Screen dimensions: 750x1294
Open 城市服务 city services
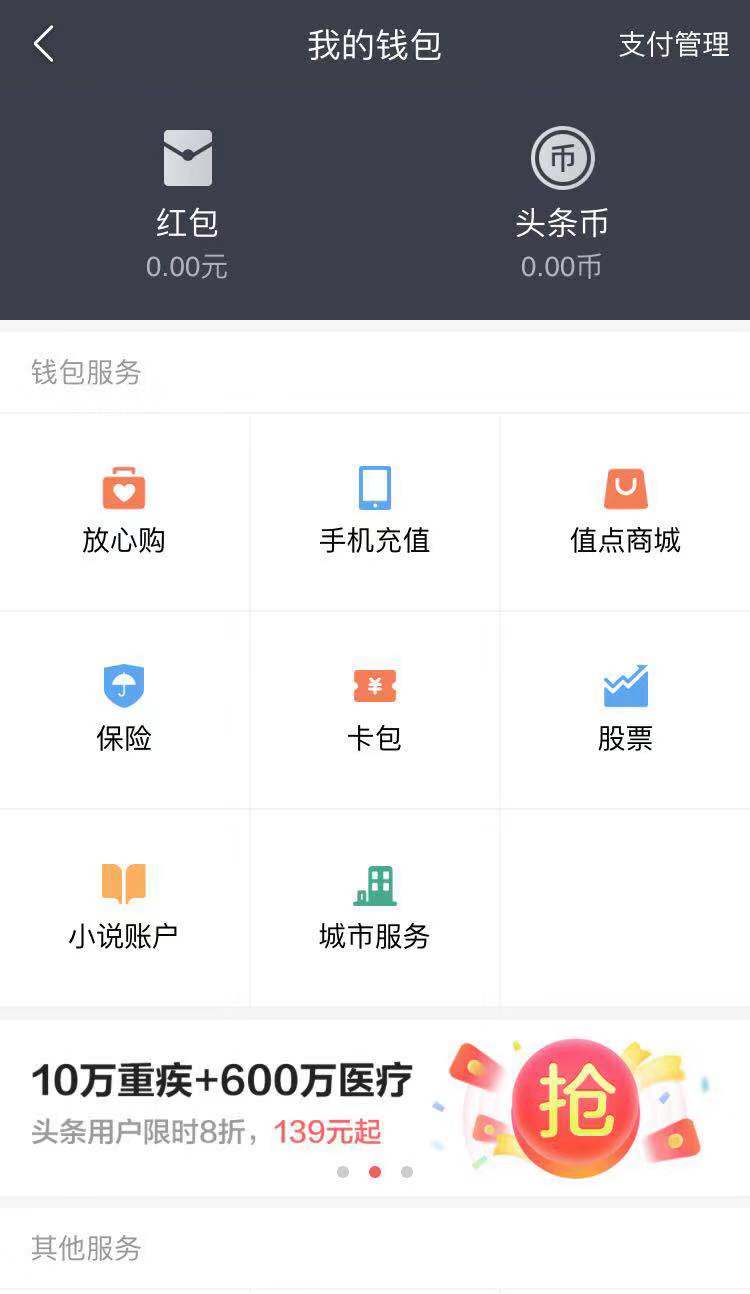pyautogui.click(x=375, y=907)
